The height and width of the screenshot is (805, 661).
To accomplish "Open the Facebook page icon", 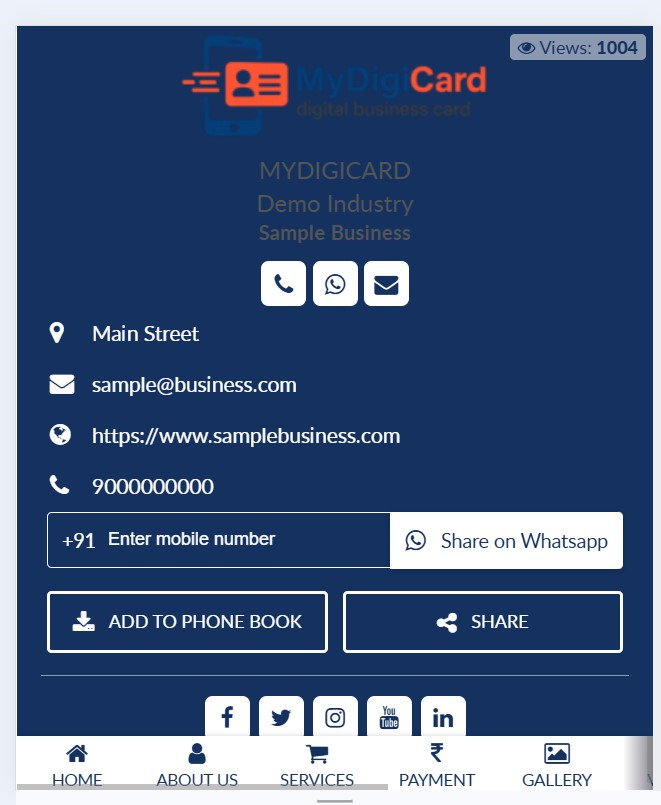I will tap(227, 717).
